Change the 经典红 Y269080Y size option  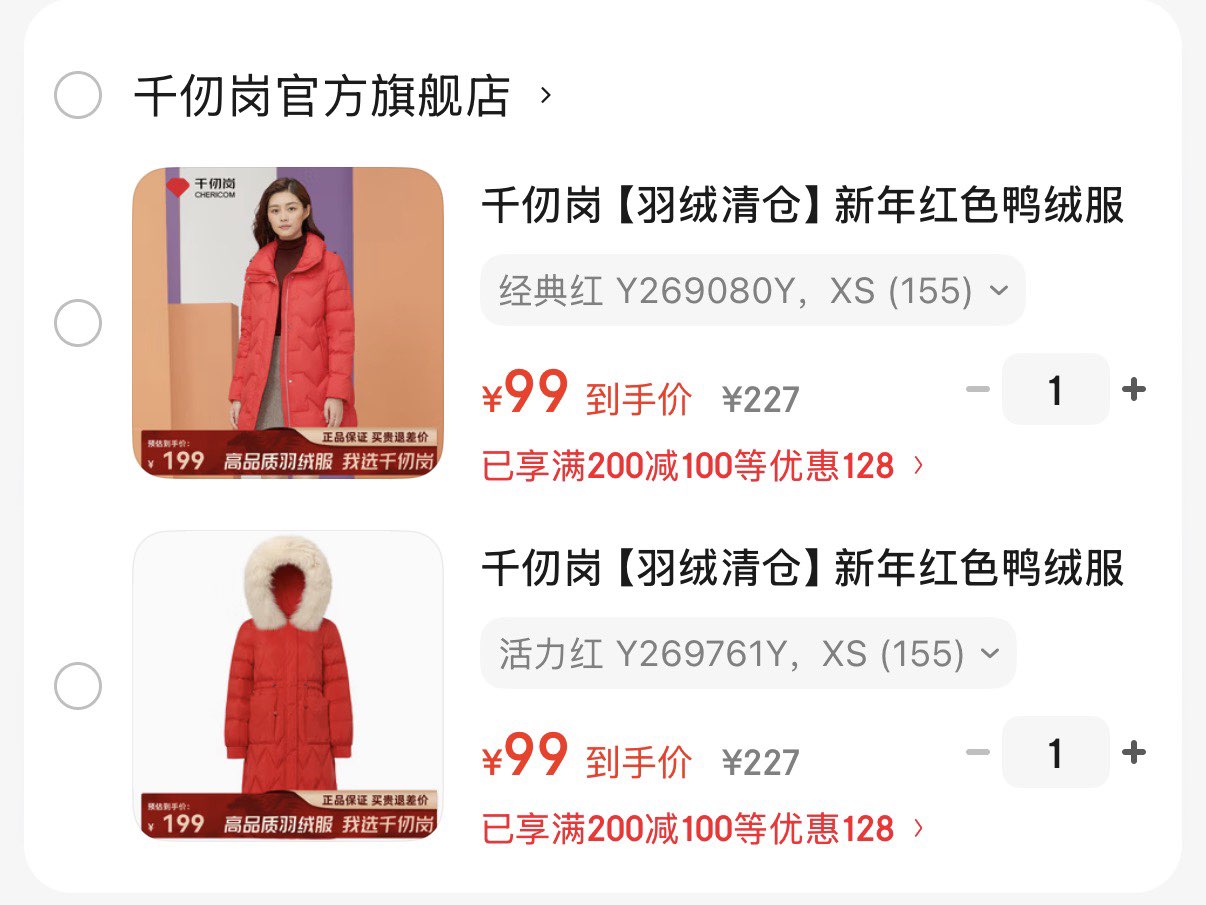[x=752, y=290]
